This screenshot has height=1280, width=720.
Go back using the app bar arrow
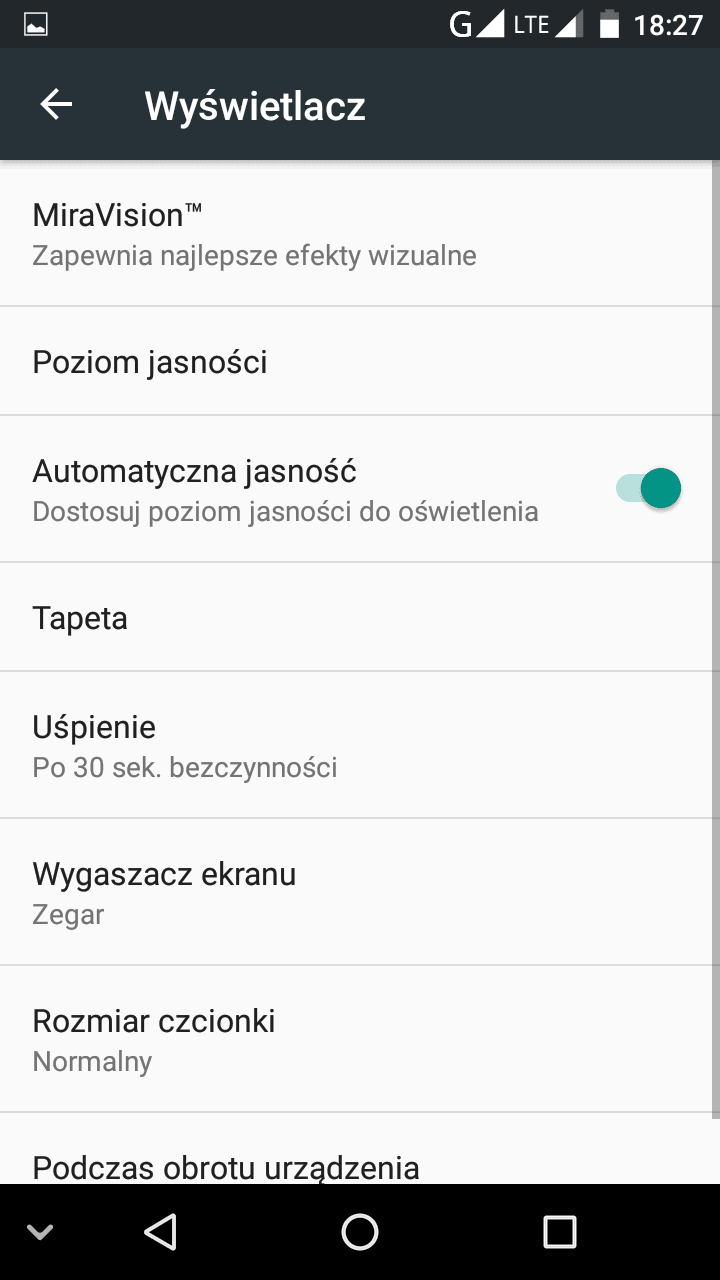coord(56,105)
